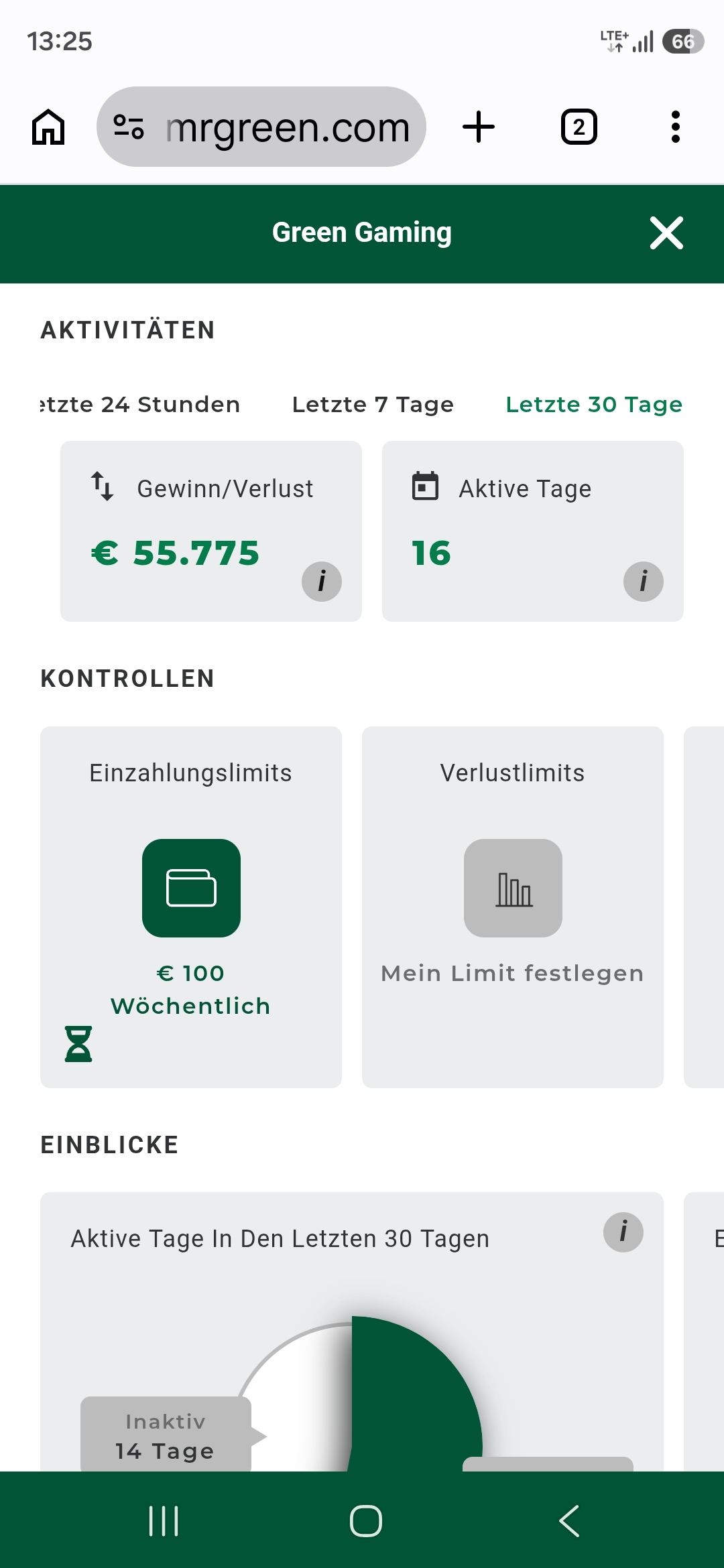
Task: Open the Einzahlungslimits card
Action: pyautogui.click(x=191, y=888)
